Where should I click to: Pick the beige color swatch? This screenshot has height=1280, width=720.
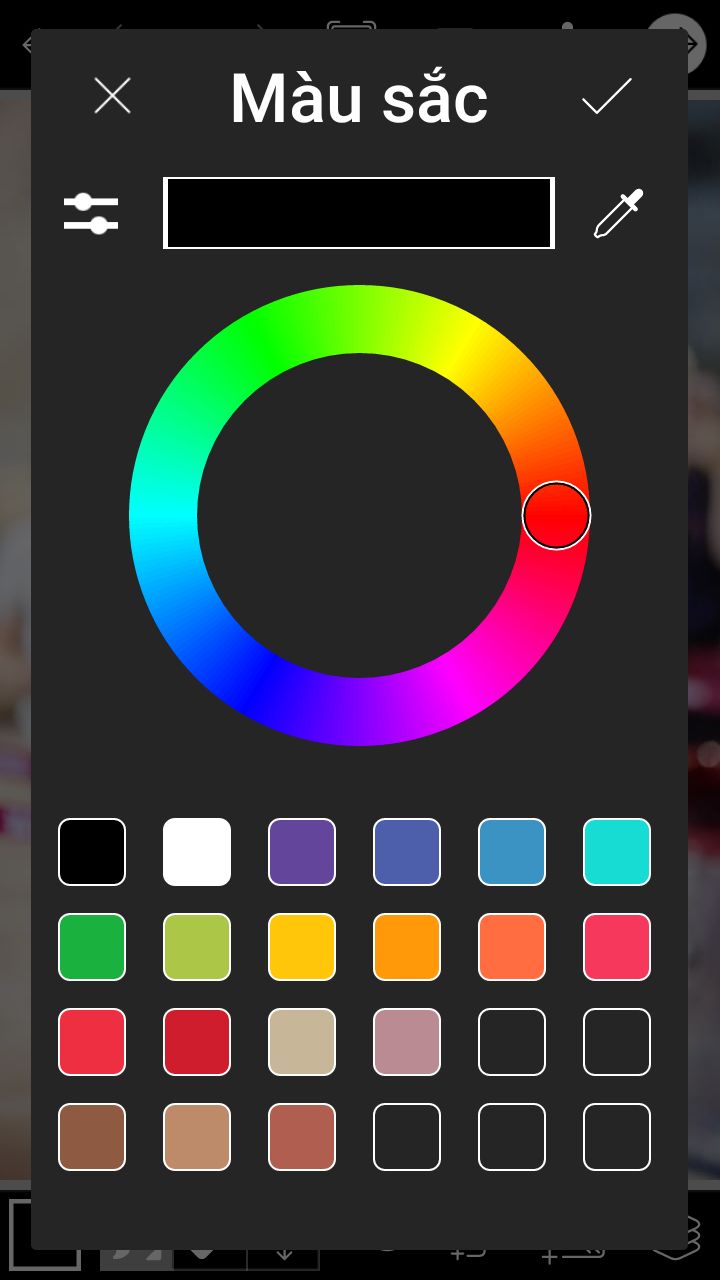pos(302,1042)
